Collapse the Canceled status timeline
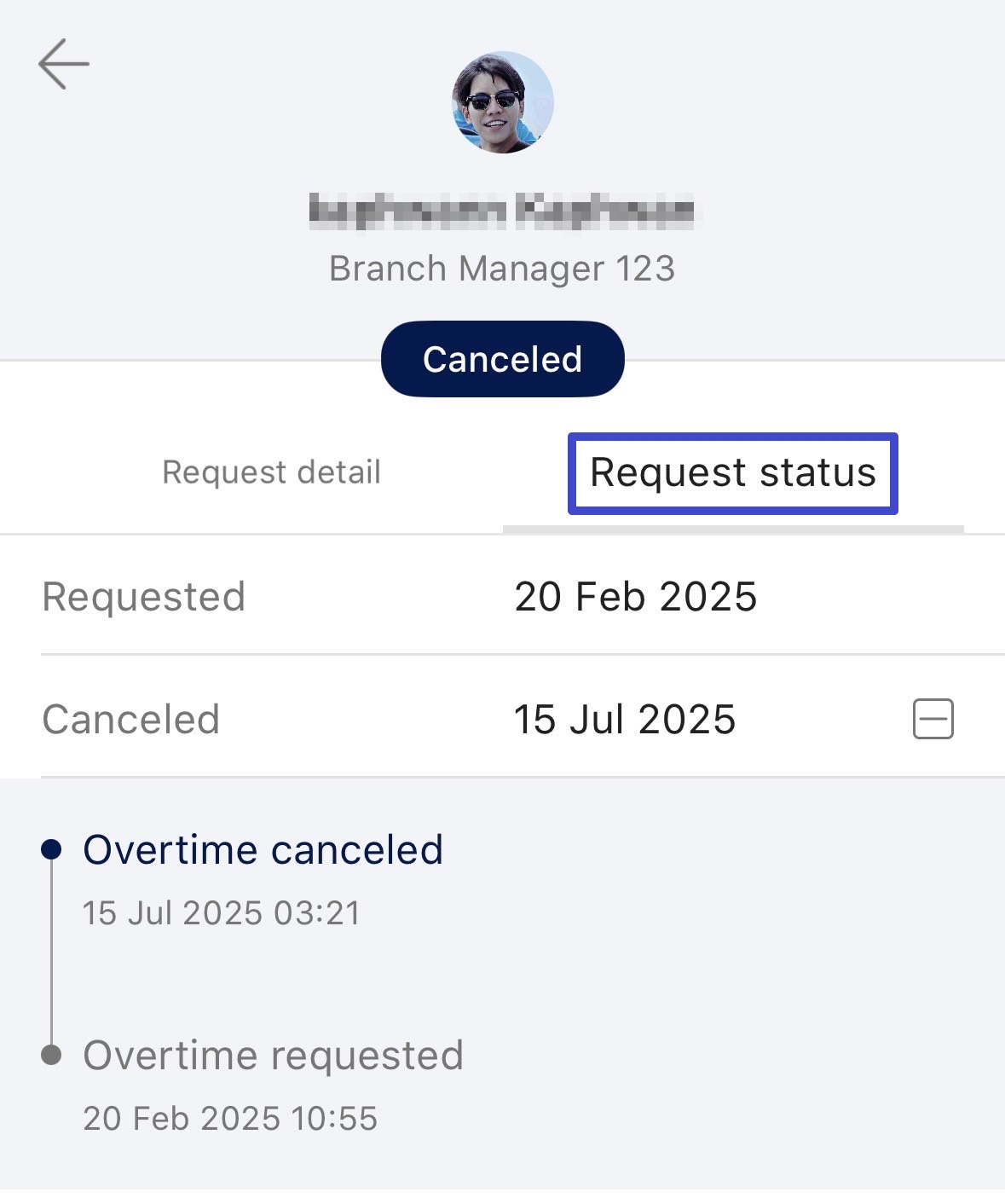1005x1204 pixels. click(x=933, y=719)
